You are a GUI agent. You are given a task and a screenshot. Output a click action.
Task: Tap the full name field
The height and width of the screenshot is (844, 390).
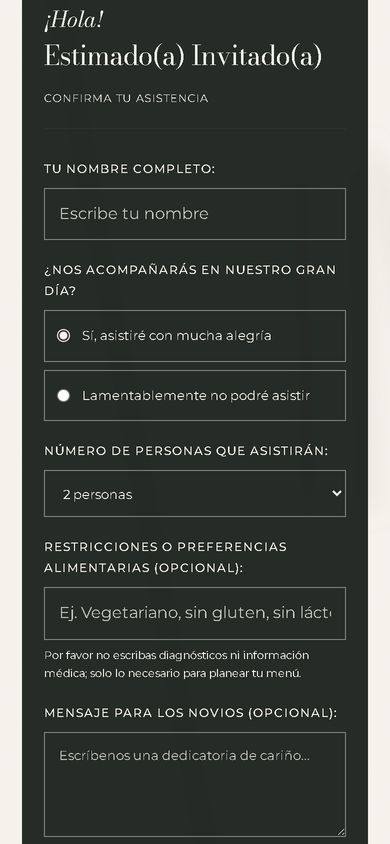[195, 214]
